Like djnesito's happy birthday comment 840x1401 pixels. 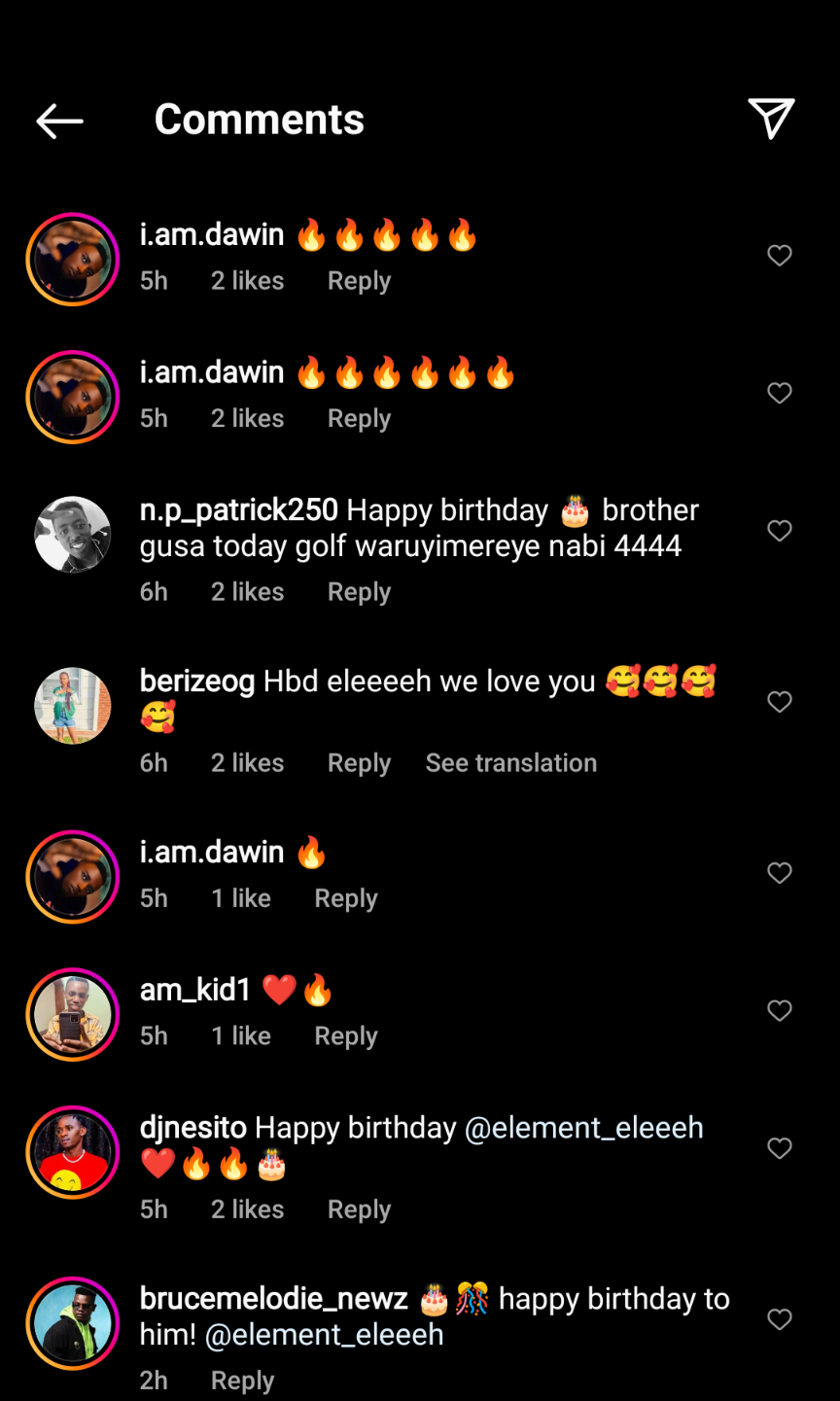pyautogui.click(x=780, y=1148)
